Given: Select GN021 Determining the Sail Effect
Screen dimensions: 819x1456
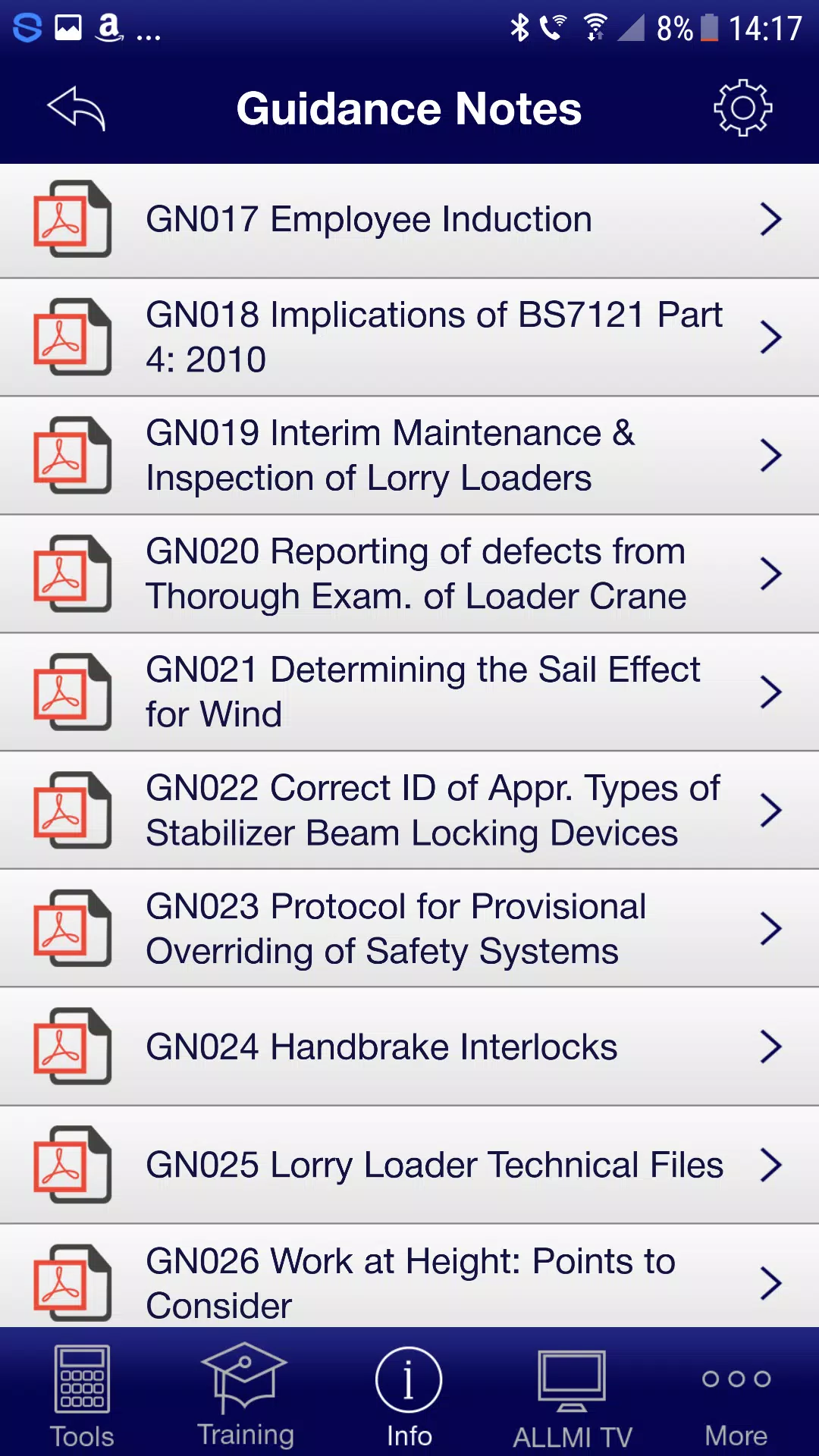Looking at the screenshot, I should 409,692.
